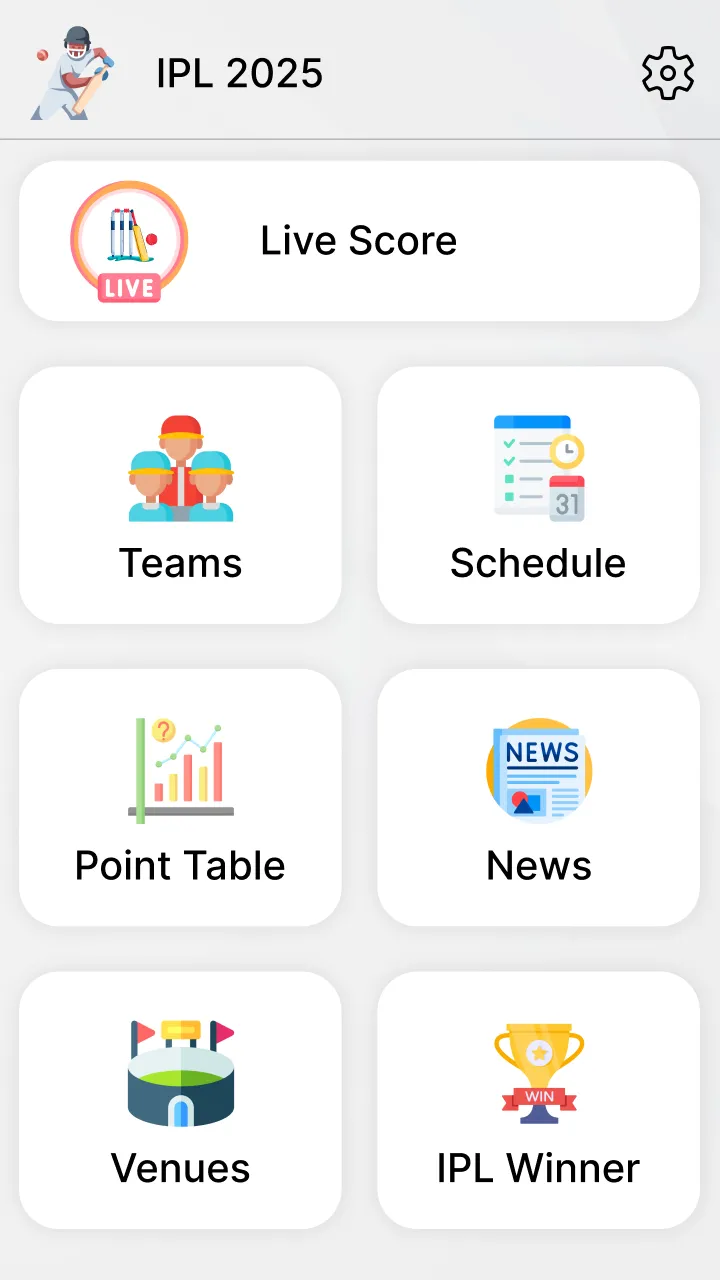
Task: Click the batsman logo in the header
Action: 68,70
